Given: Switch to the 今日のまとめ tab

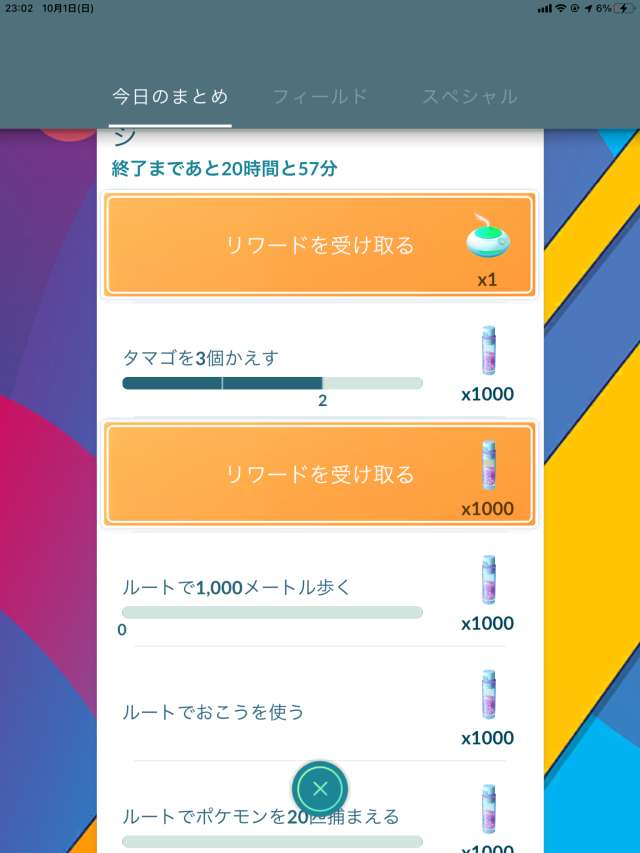Looking at the screenshot, I should [169, 97].
